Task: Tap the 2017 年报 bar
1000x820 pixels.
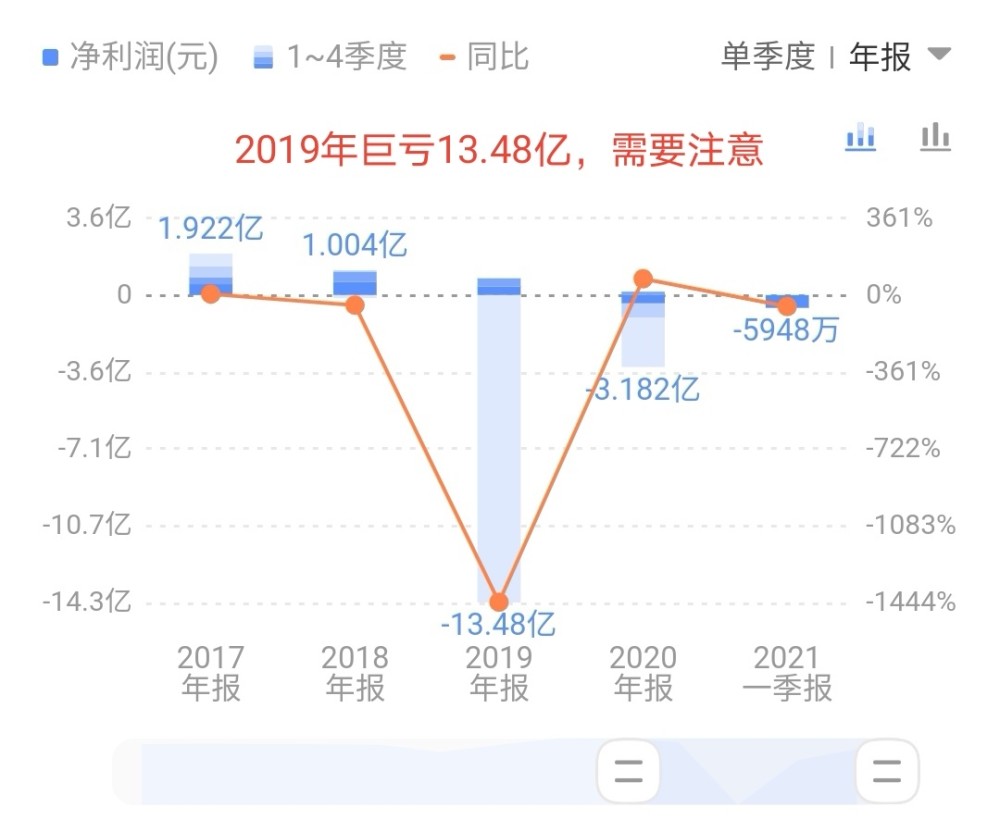Action: (210, 276)
